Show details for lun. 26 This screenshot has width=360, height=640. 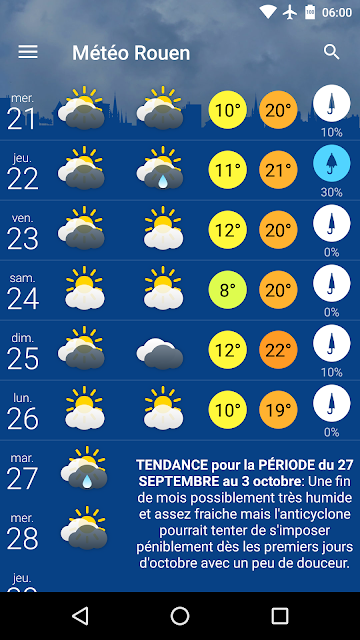point(180,410)
